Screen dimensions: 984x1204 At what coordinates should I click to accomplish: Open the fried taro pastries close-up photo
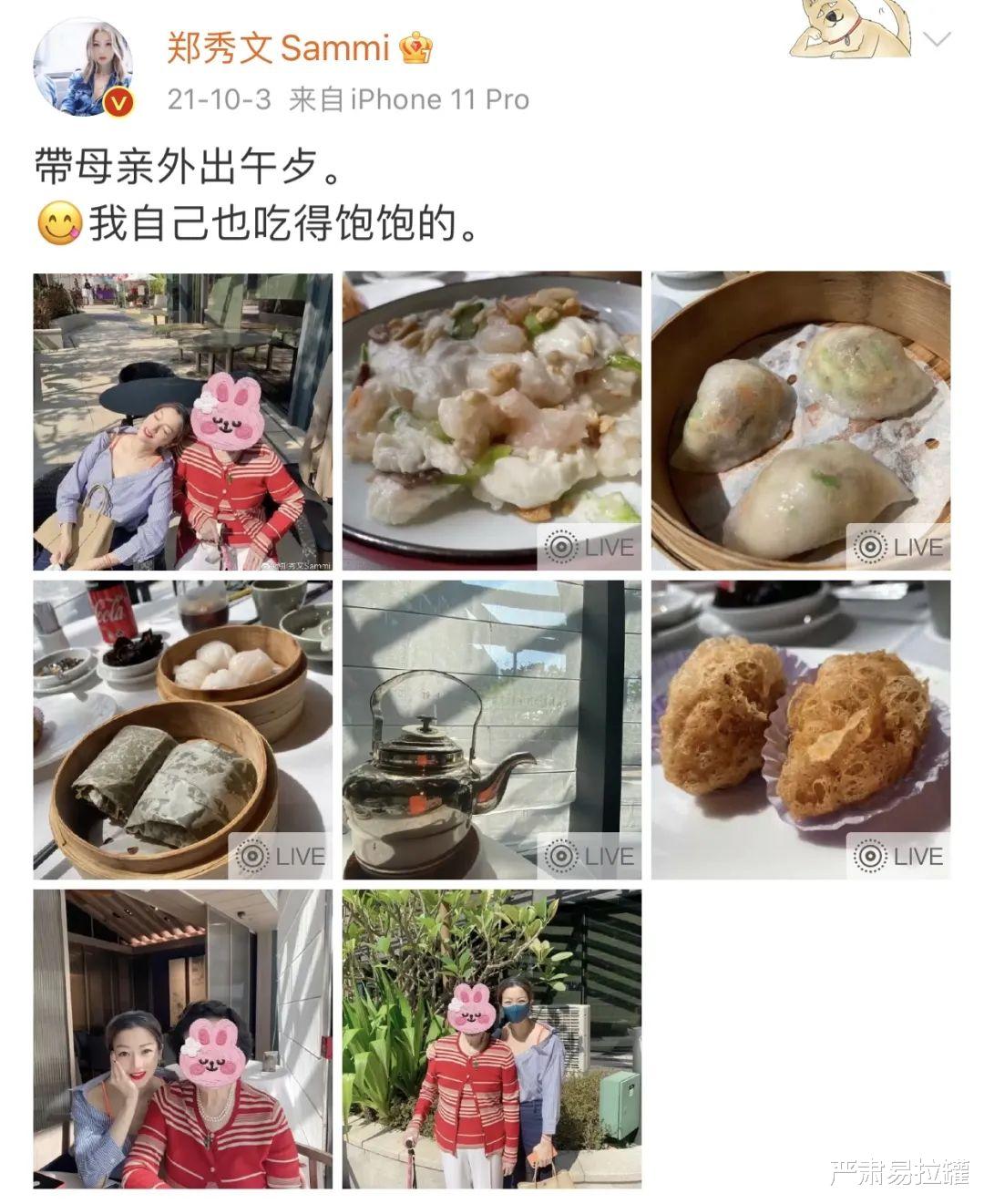point(802,729)
